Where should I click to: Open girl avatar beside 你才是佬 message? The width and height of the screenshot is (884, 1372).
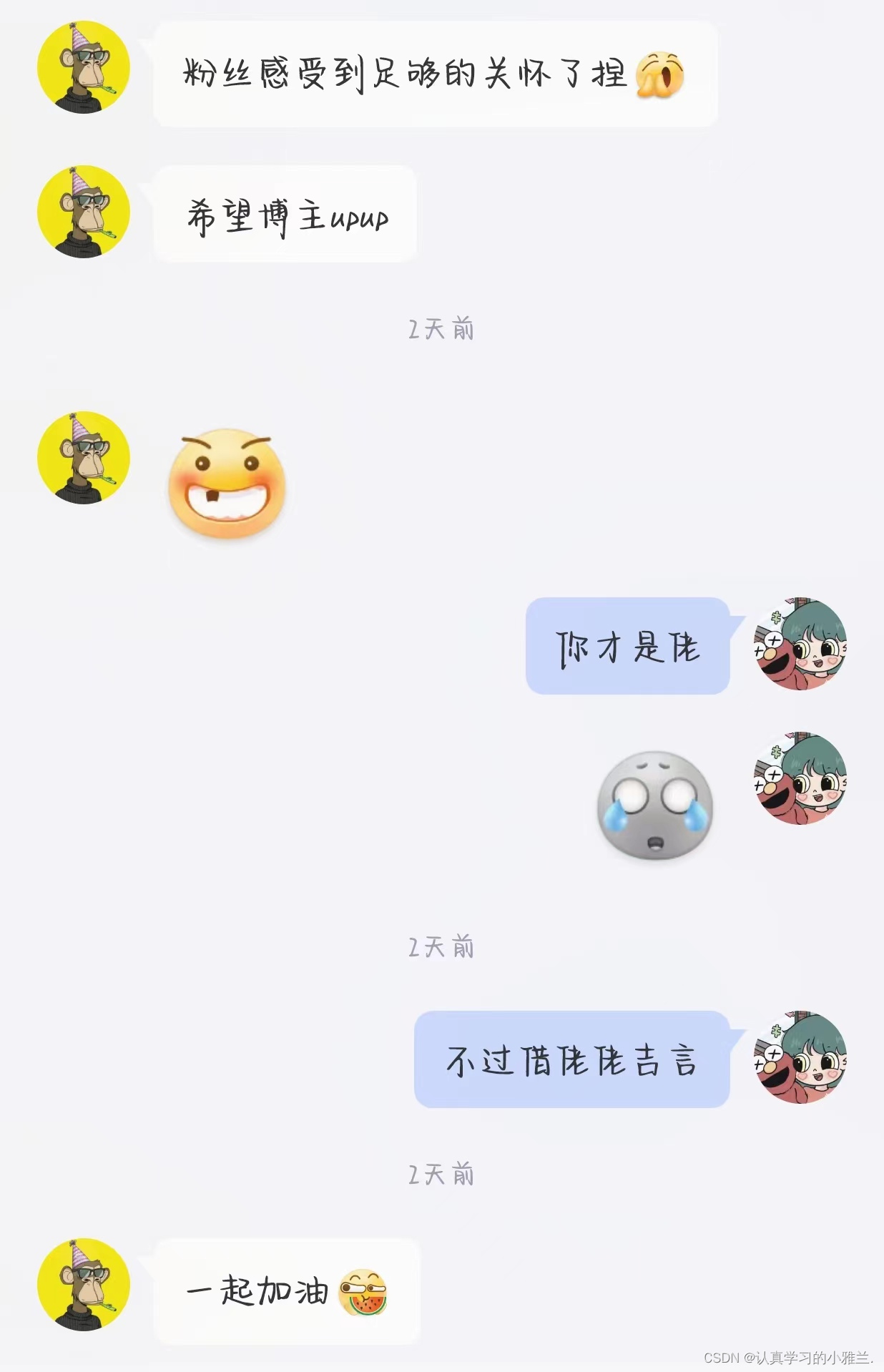pos(800,645)
